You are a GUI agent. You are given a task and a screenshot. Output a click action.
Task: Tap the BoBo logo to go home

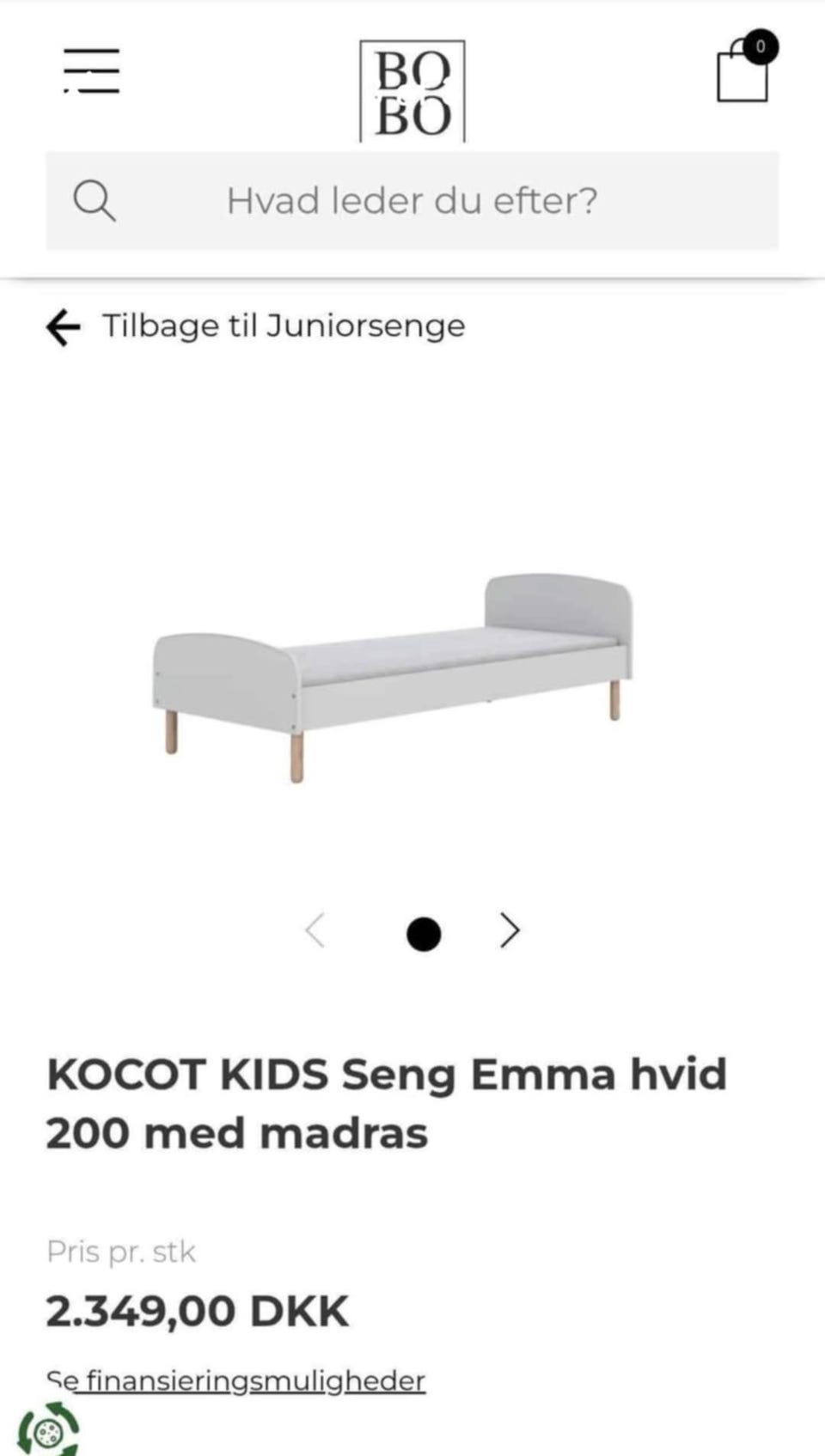click(412, 92)
